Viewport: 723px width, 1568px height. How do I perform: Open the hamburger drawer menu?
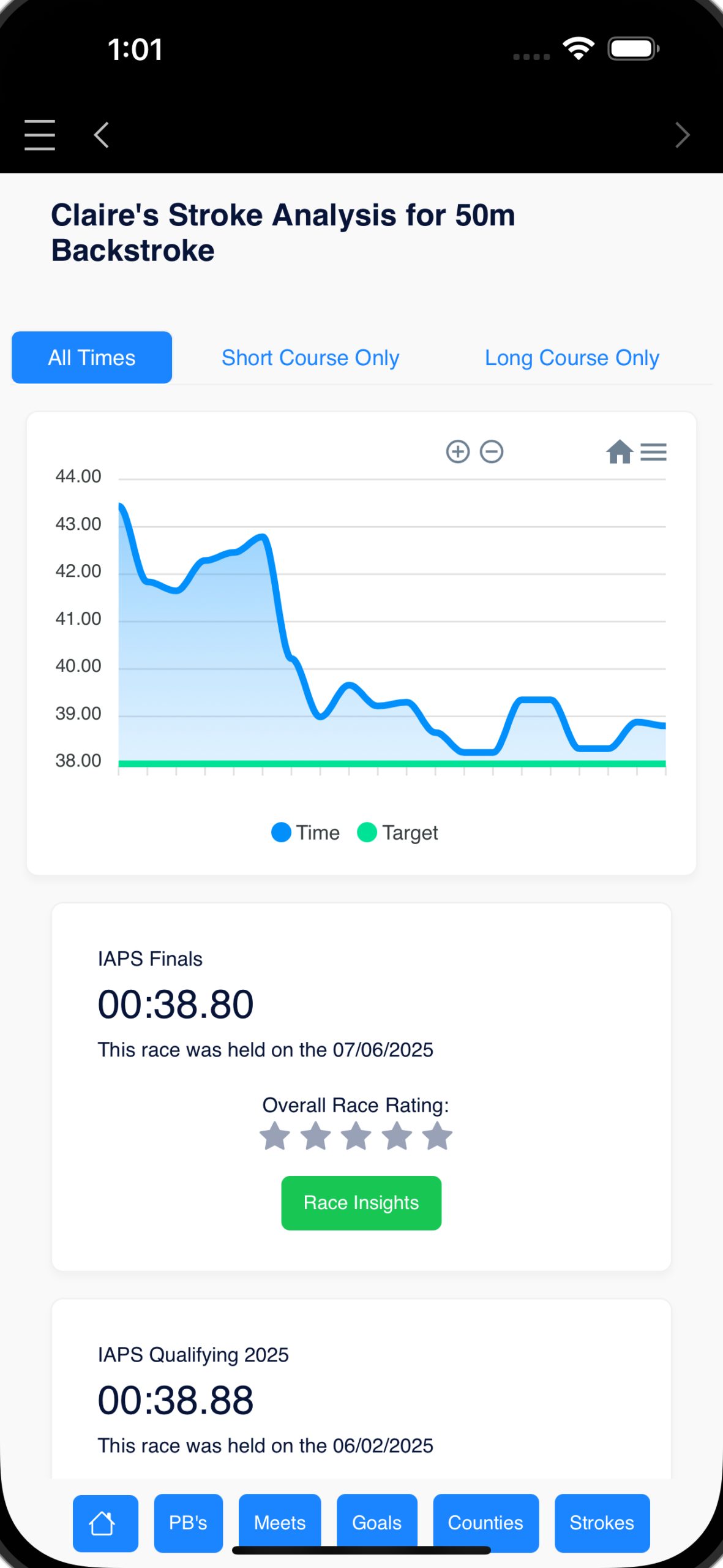point(40,135)
